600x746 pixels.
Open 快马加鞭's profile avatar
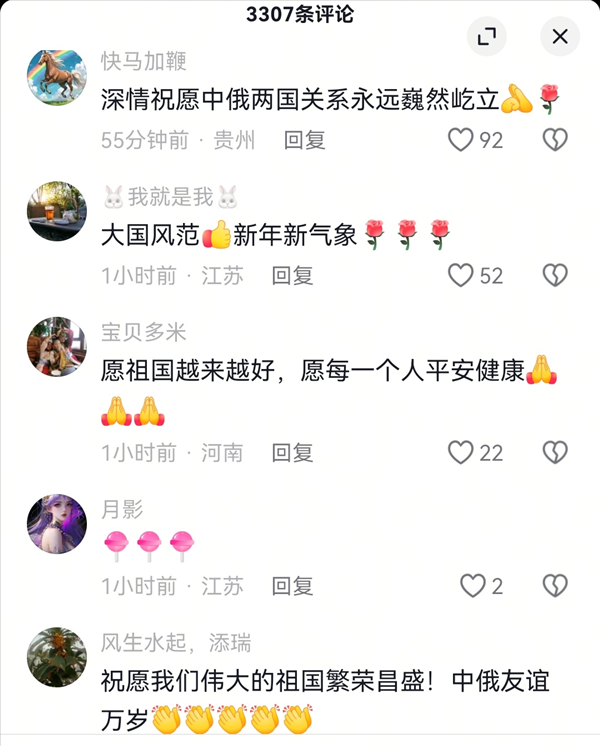coord(56,76)
